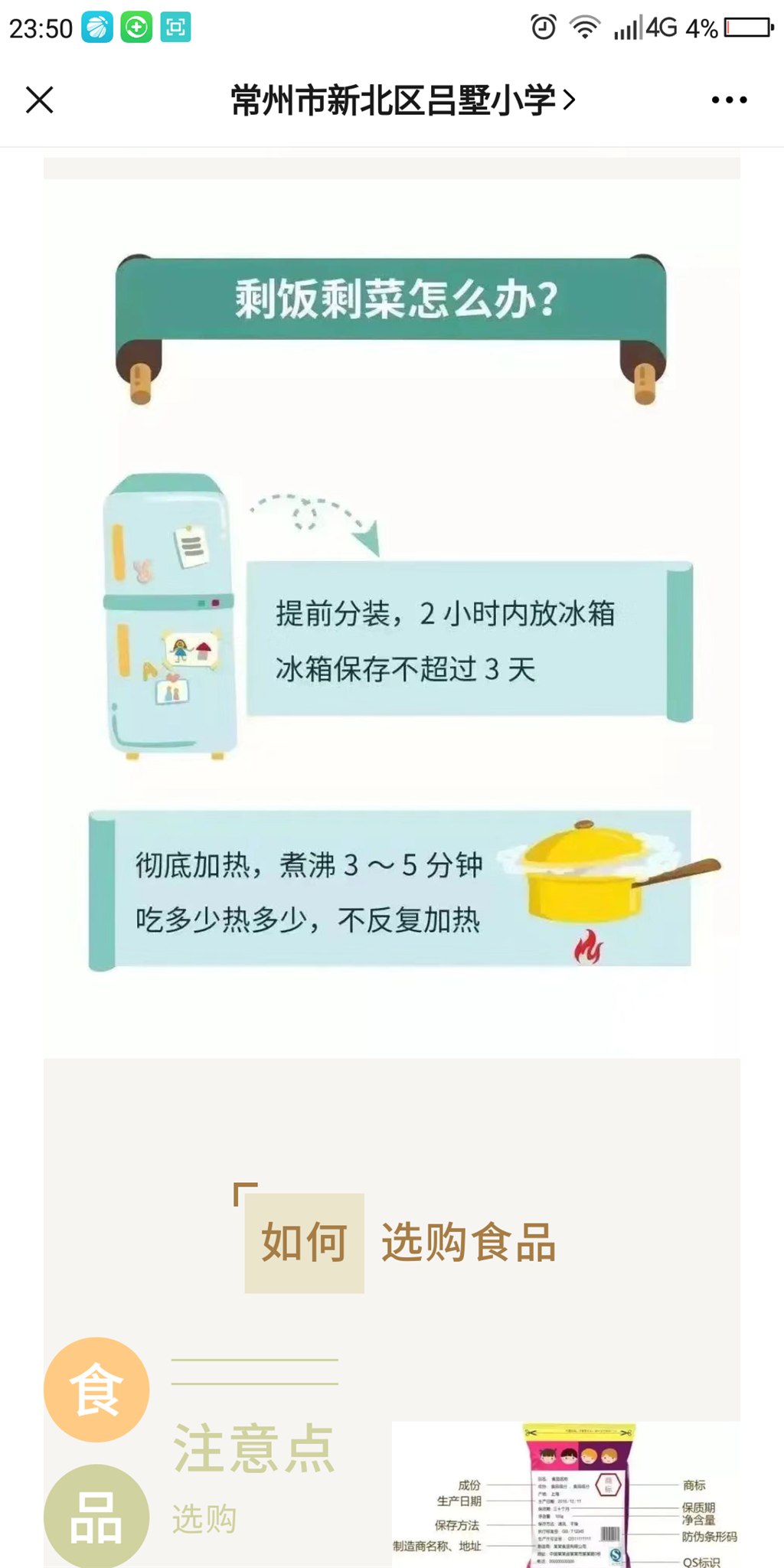Open the three-dot overflow menu
Screen dimensions: 784x1568
tap(729, 100)
